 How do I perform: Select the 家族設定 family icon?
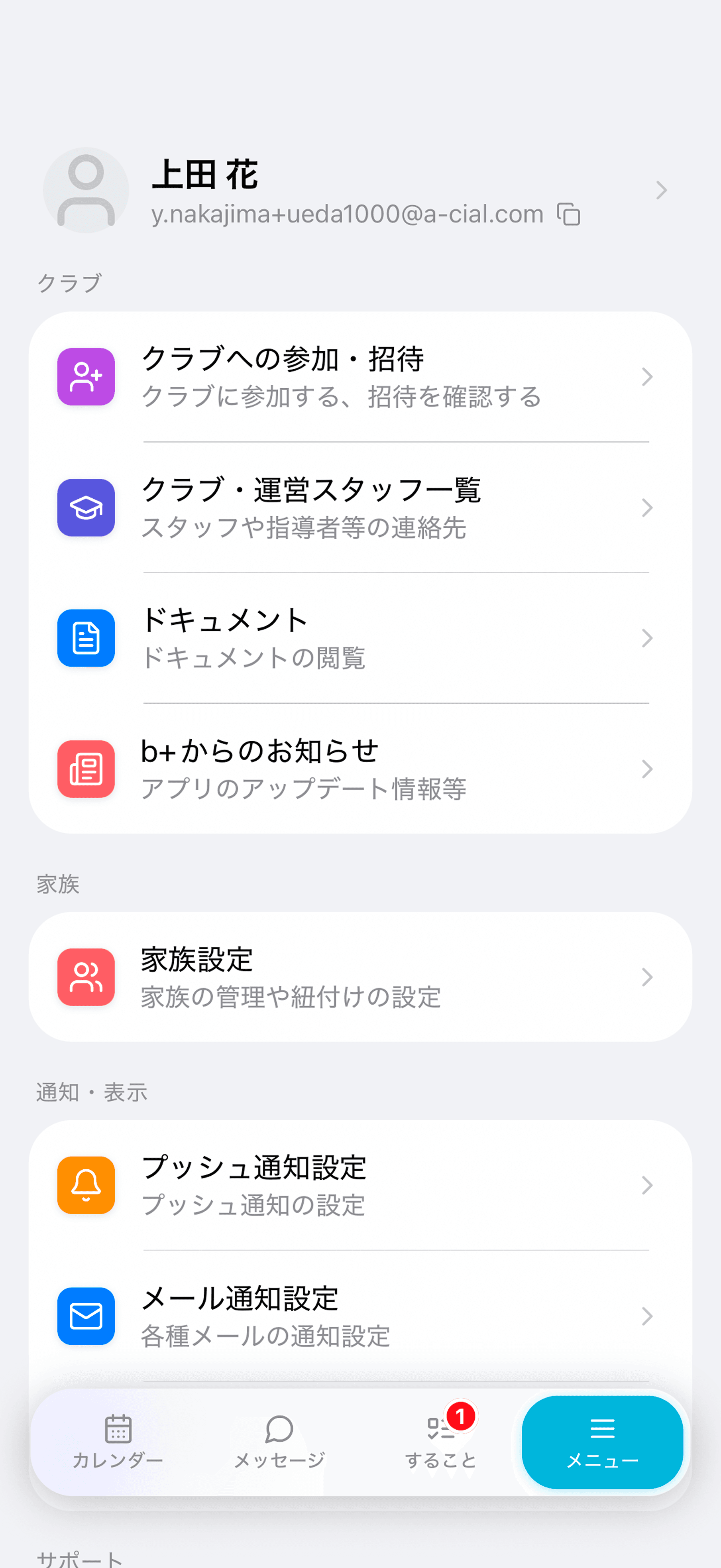click(x=85, y=976)
